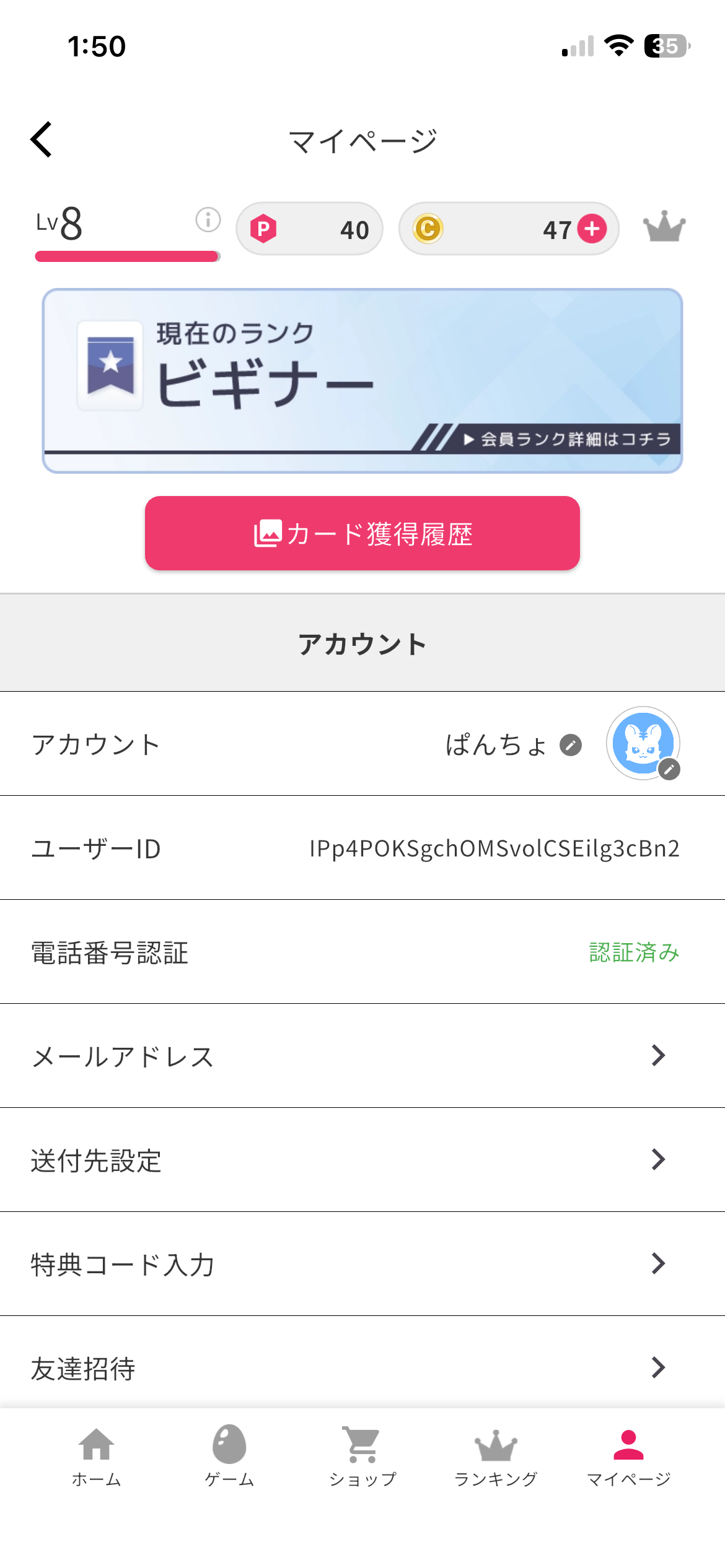Open the crown icon at top right
725x1568 pixels.
pos(664,227)
